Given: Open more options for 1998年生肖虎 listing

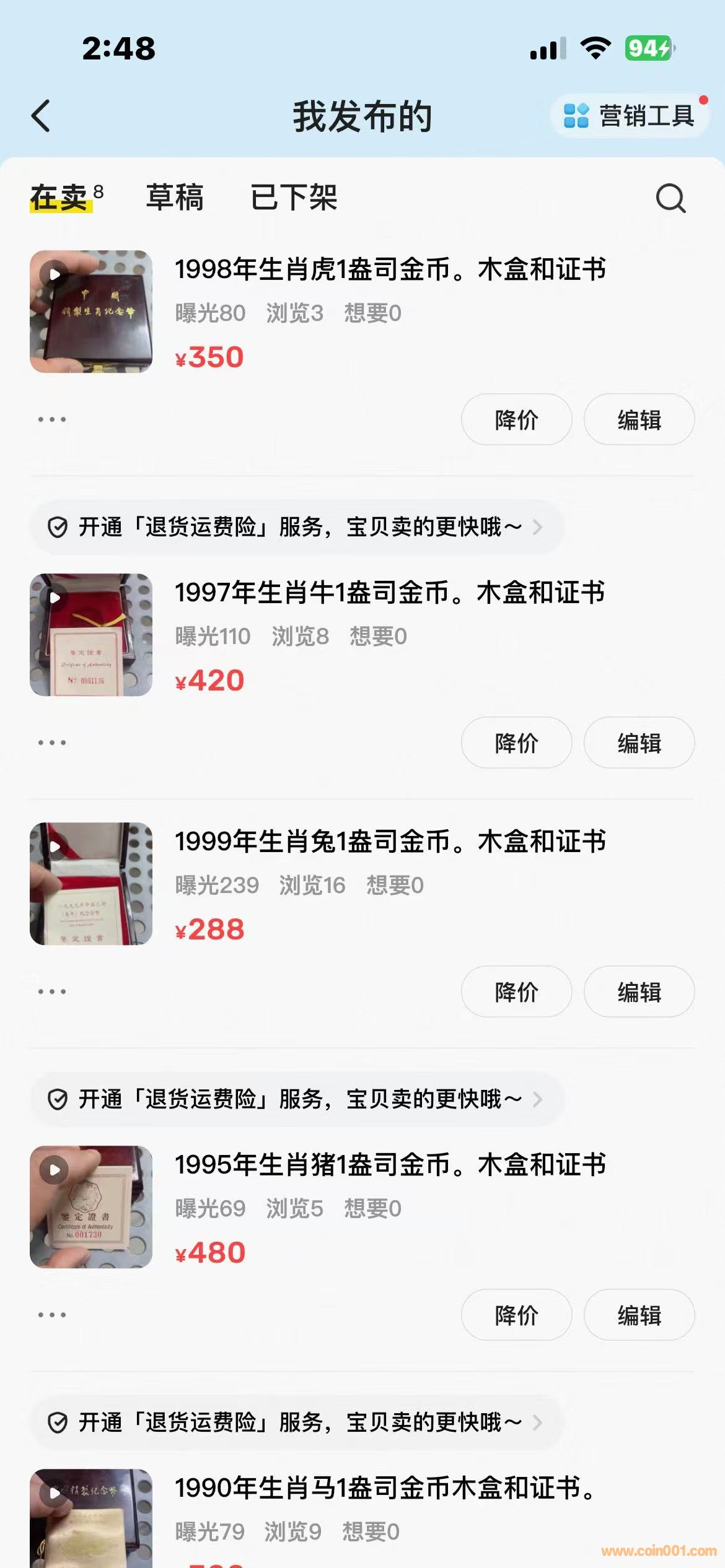Looking at the screenshot, I should 52,419.
